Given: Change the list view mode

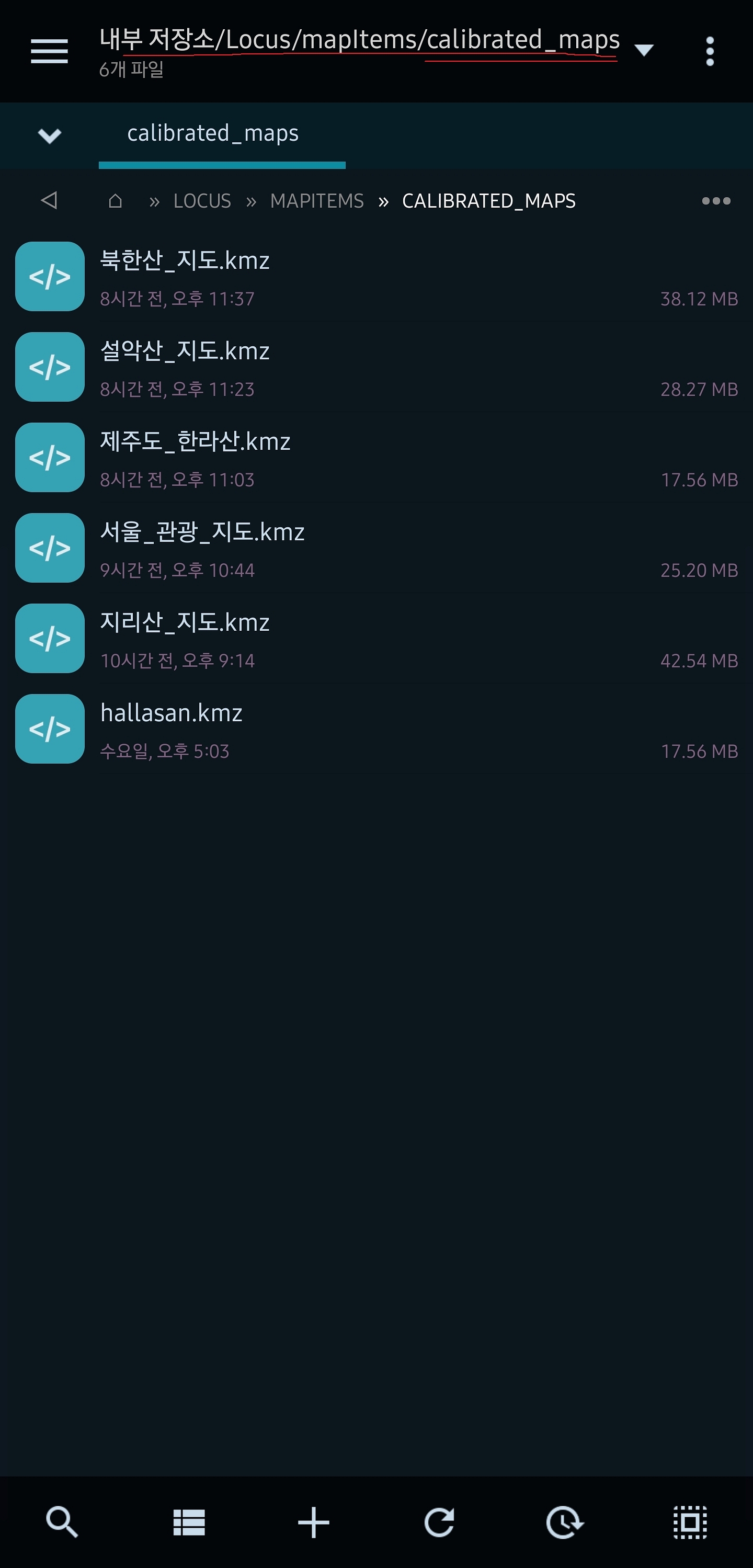Looking at the screenshot, I should (x=189, y=1522).
